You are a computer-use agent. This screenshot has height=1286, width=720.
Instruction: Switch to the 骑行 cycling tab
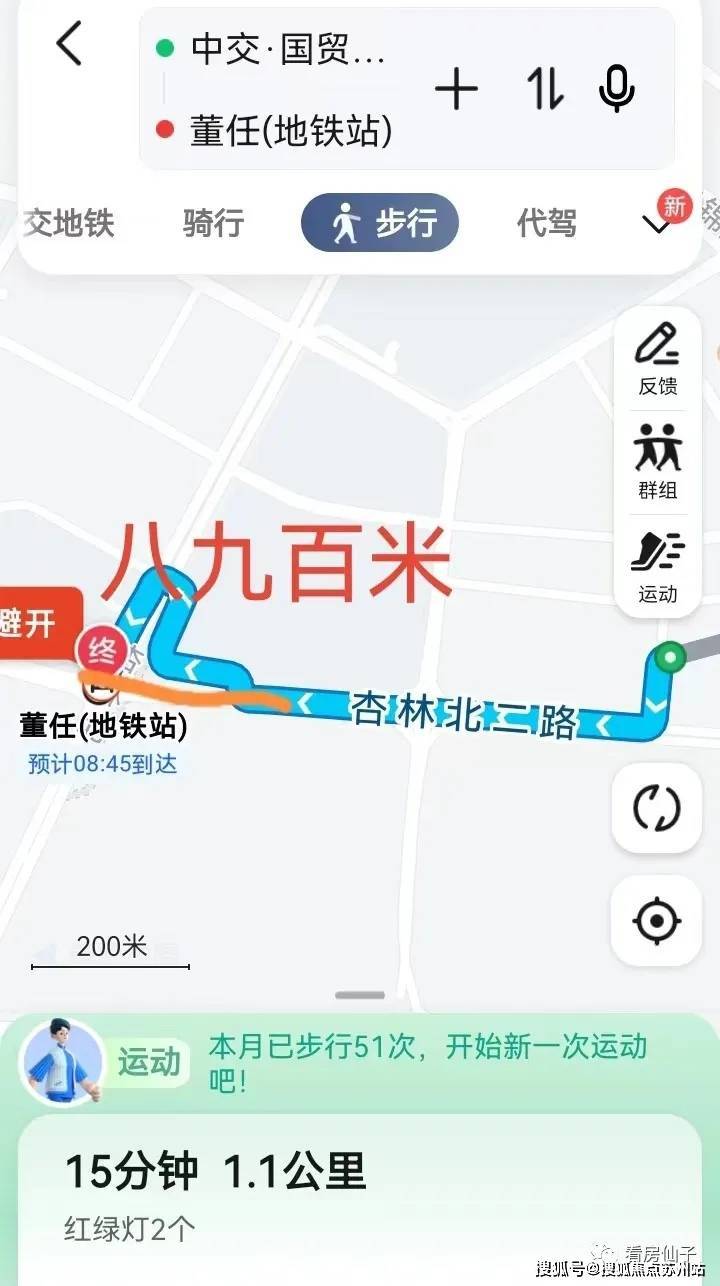(213, 222)
